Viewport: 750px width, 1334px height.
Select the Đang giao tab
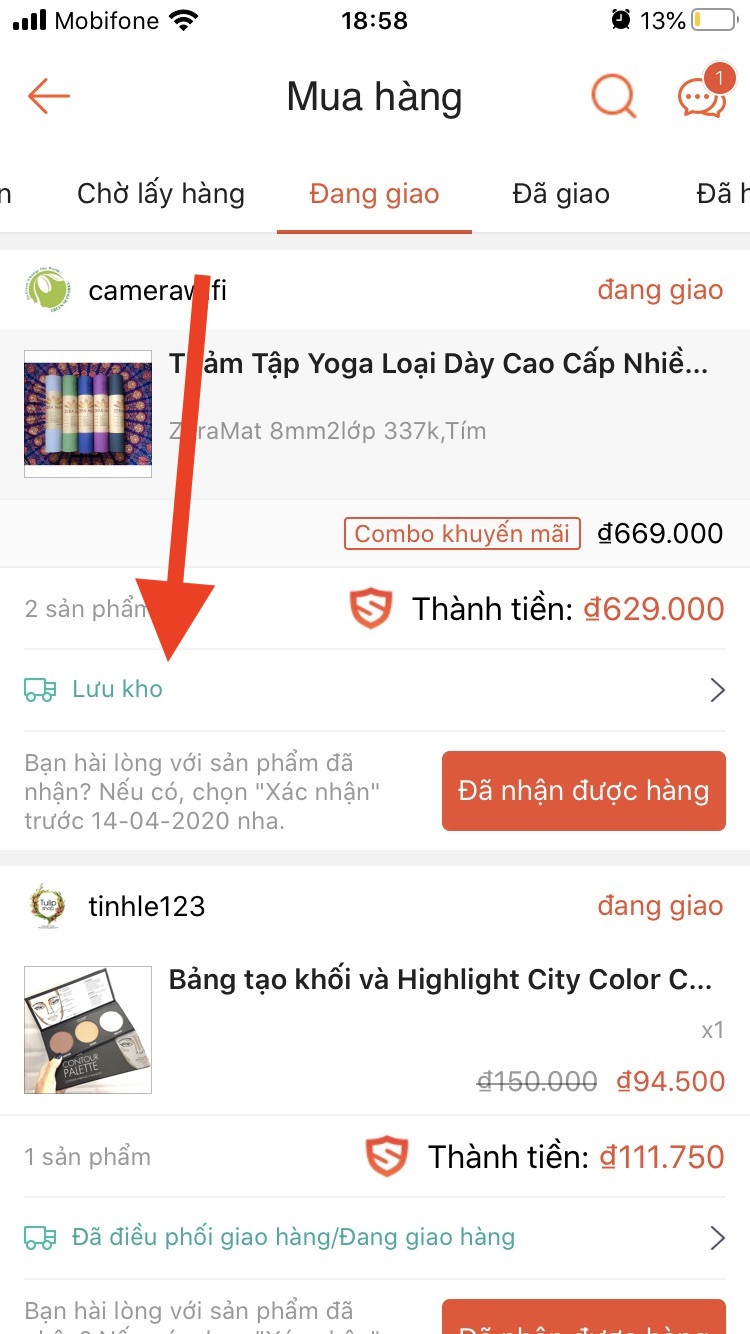[373, 193]
